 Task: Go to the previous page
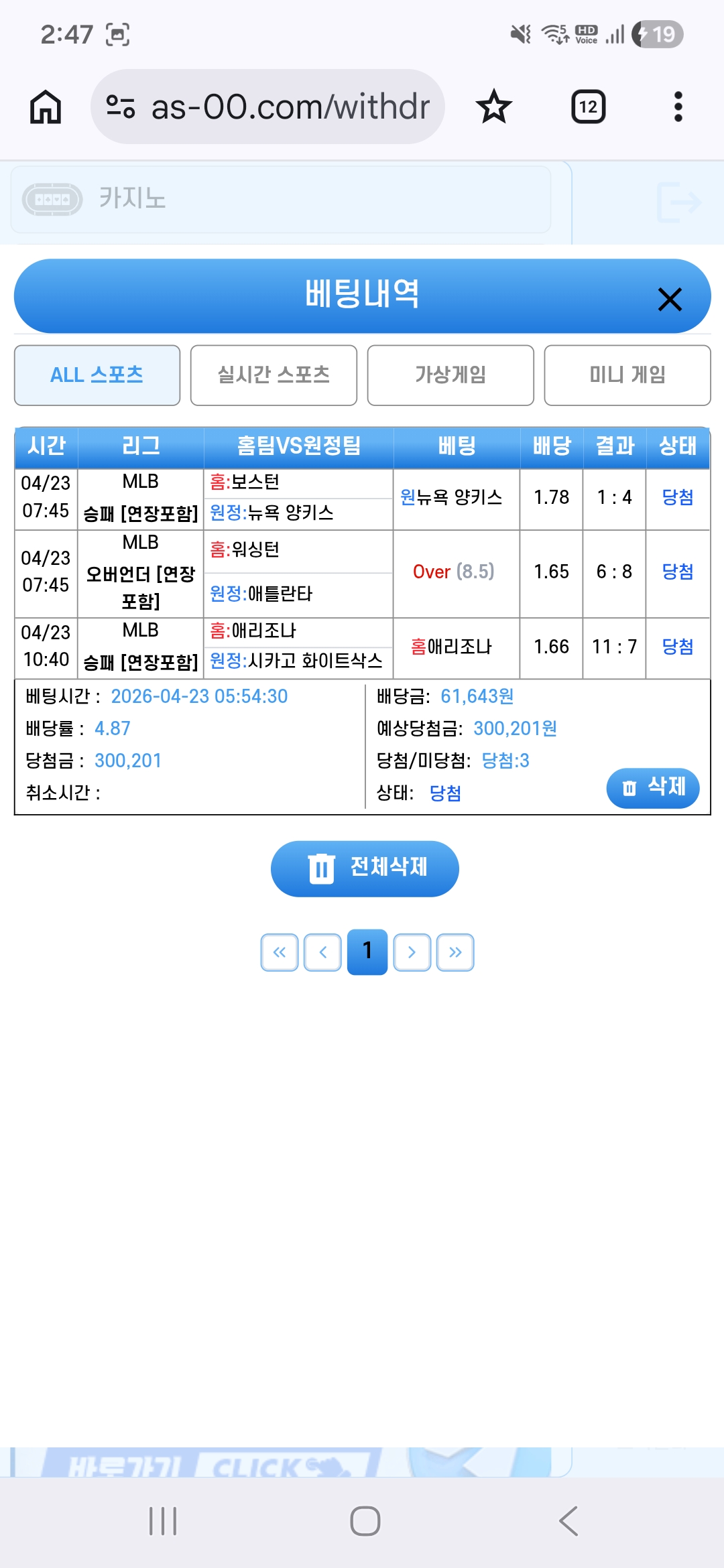(x=322, y=952)
